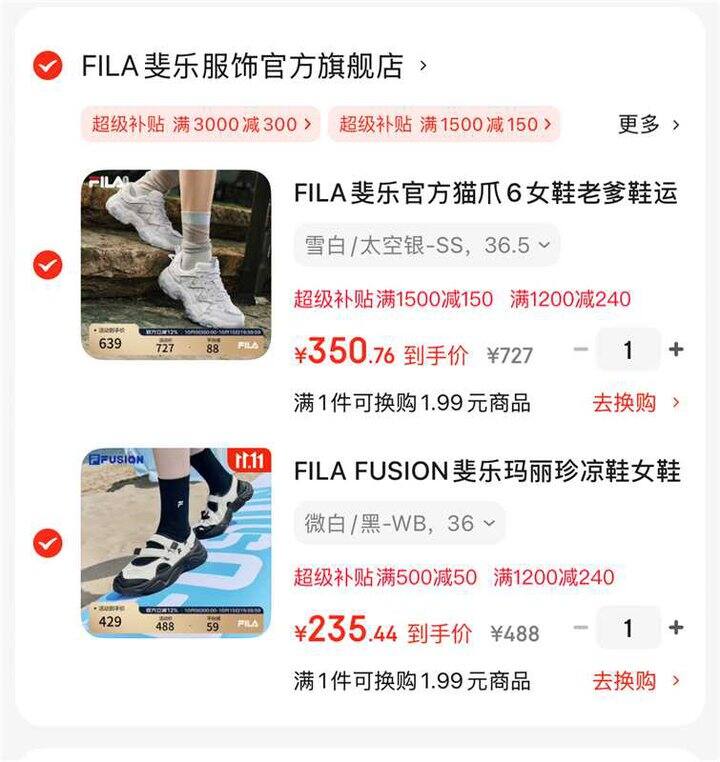This screenshot has width=720, height=762.
Task: Show 更多 store coupons
Action: (x=649, y=125)
